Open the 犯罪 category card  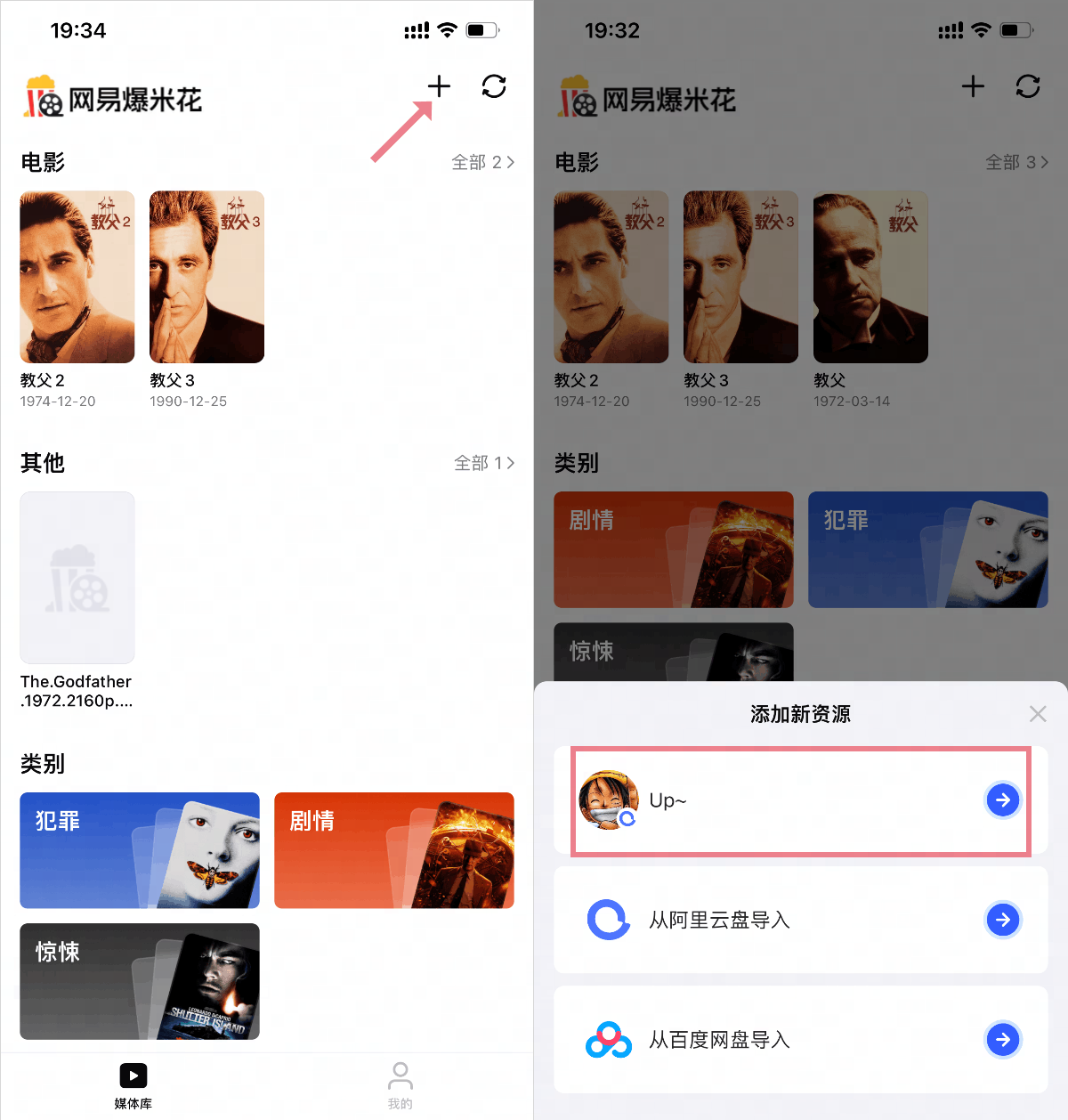pyautogui.click(x=139, y=850)
